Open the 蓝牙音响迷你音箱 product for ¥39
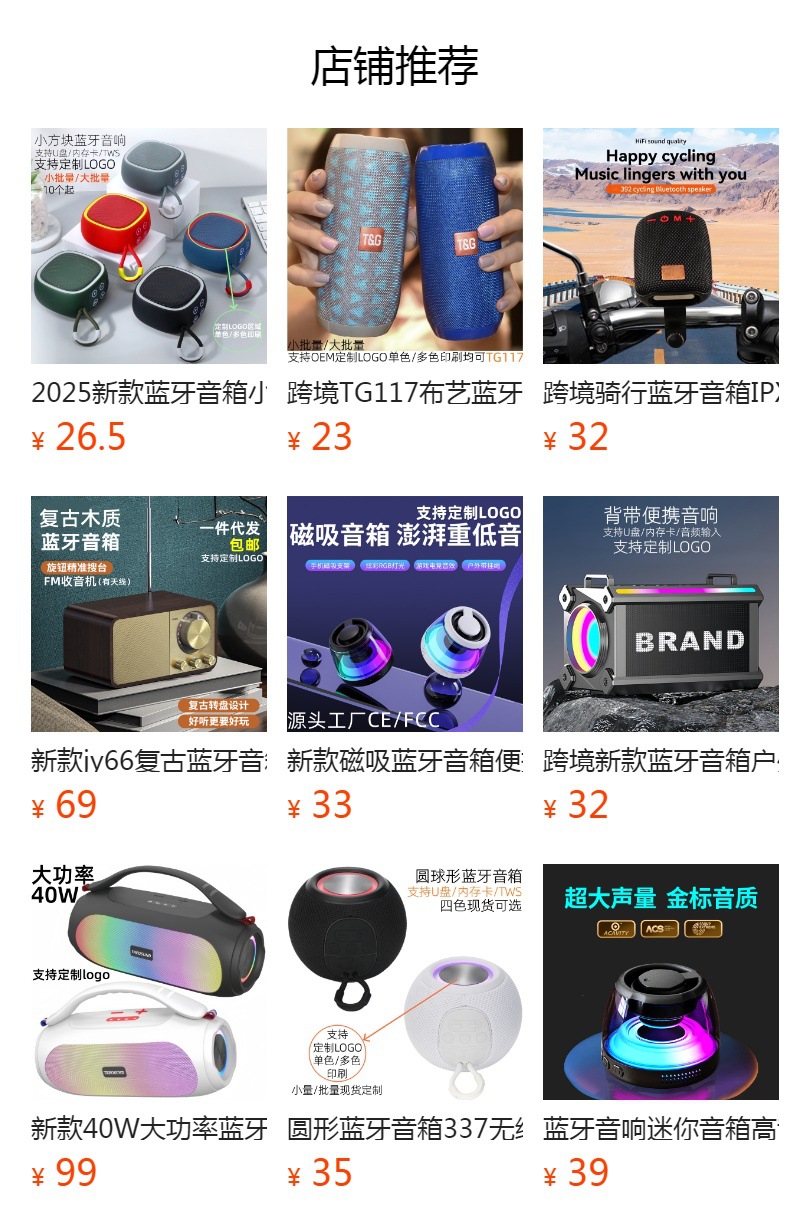 point(661,982)
